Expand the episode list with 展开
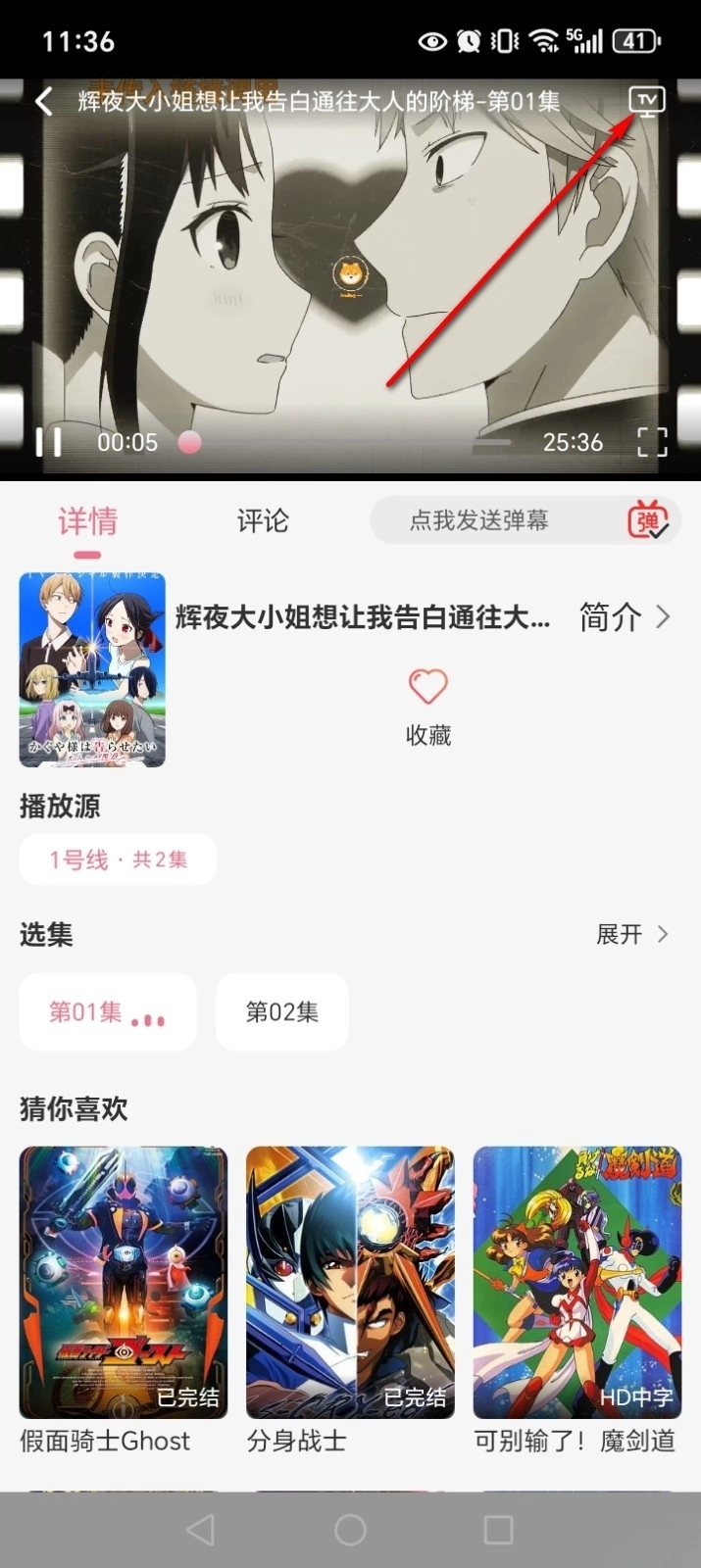 [x=632, y=934]
